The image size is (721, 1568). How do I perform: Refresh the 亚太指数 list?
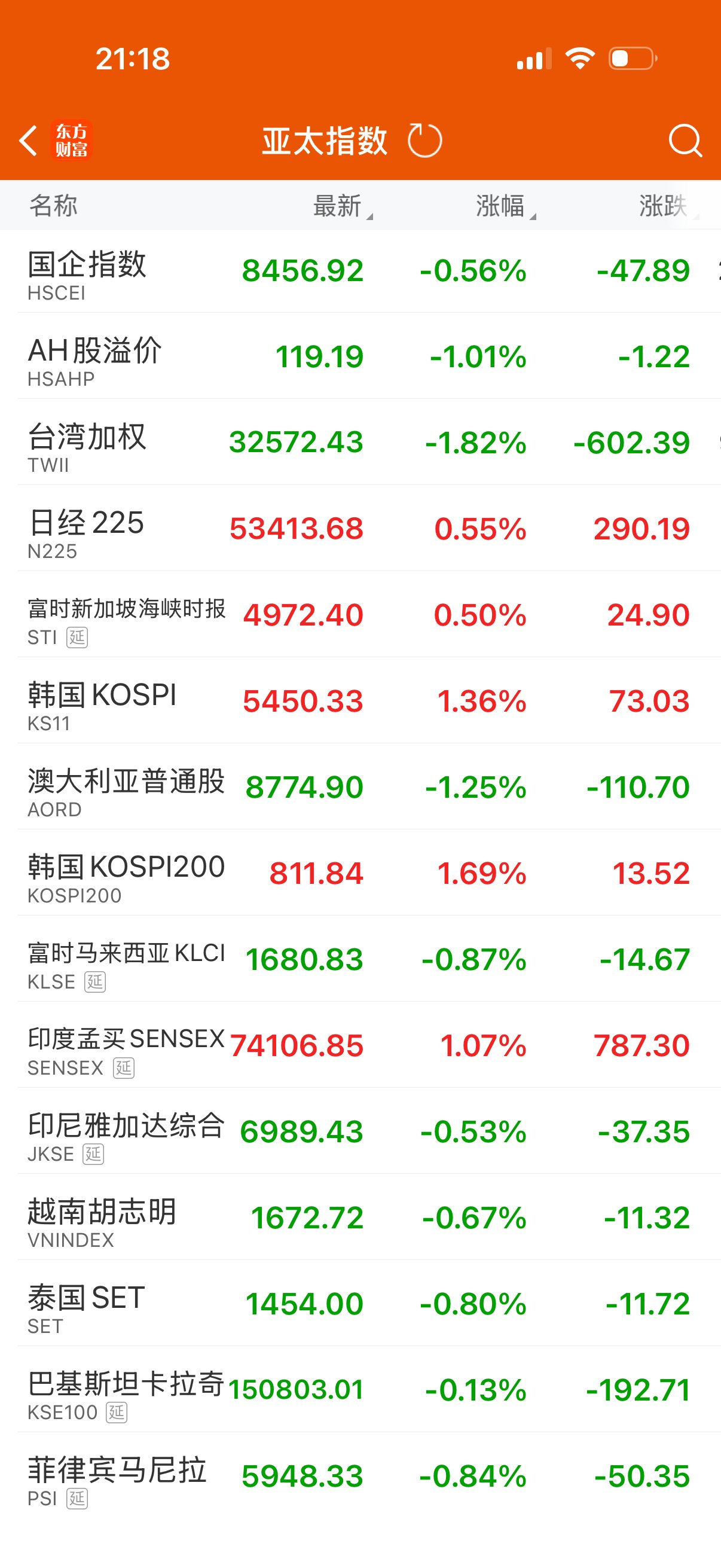point(424,141)
